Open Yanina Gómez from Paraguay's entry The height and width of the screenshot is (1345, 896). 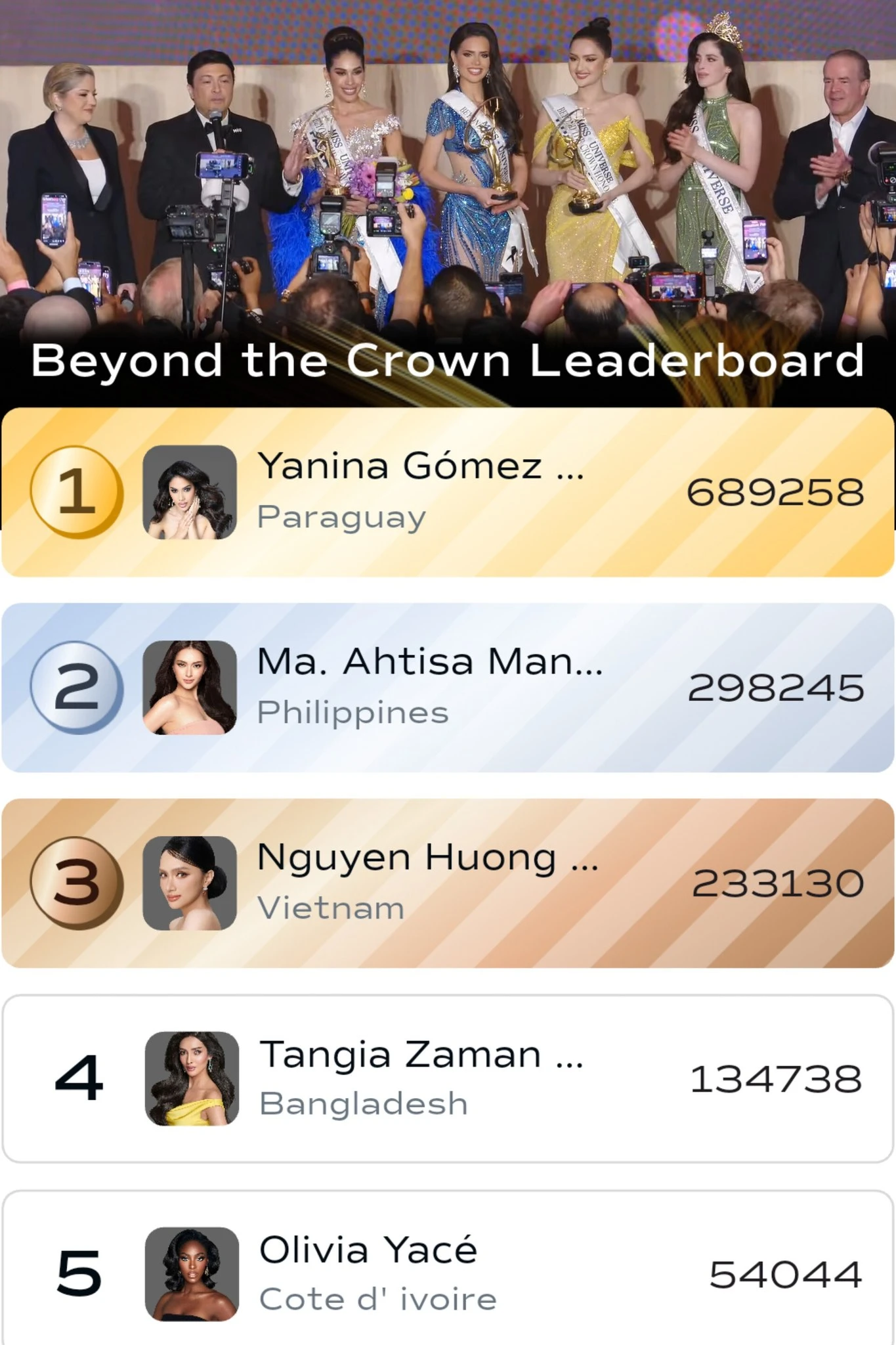coord(448,492)
